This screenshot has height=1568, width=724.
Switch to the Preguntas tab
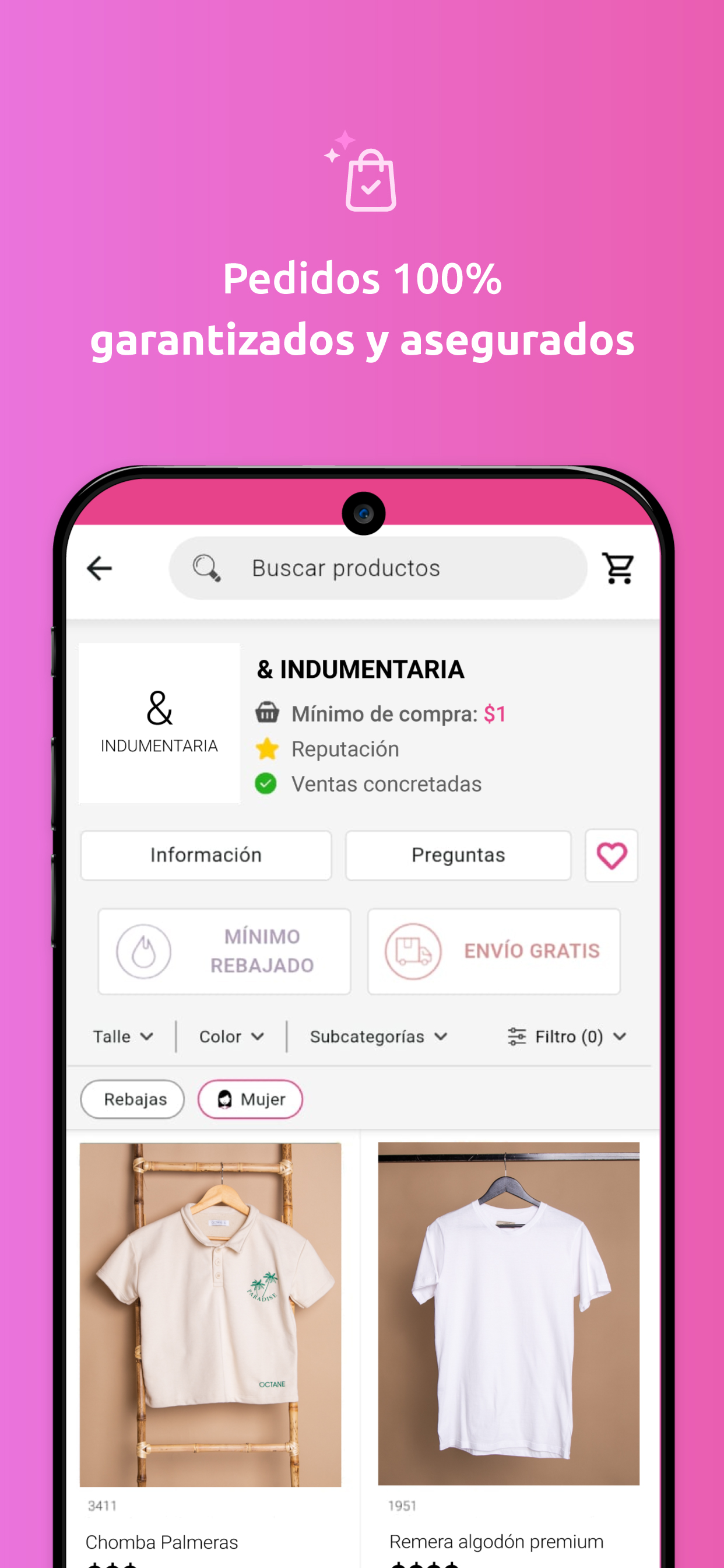click(x=458, y=855)
